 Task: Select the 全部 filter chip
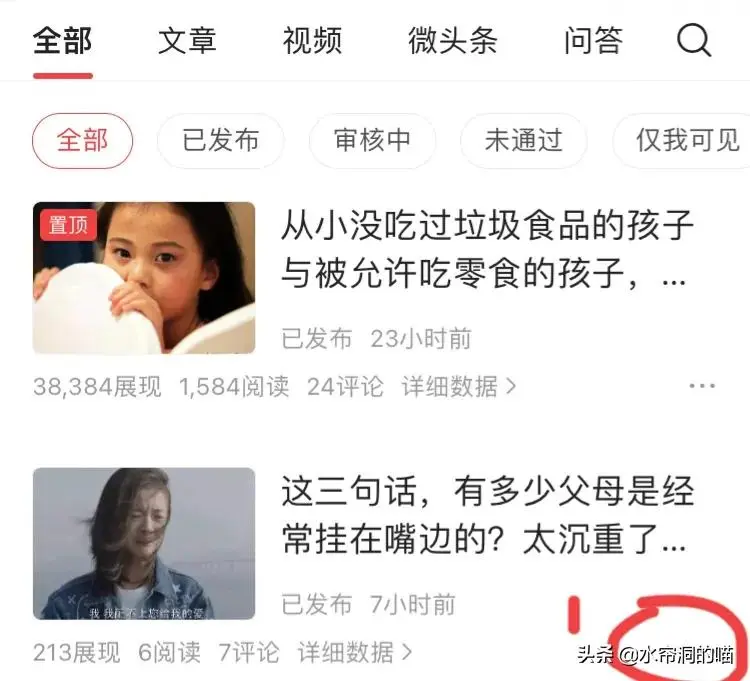[82, 141]
